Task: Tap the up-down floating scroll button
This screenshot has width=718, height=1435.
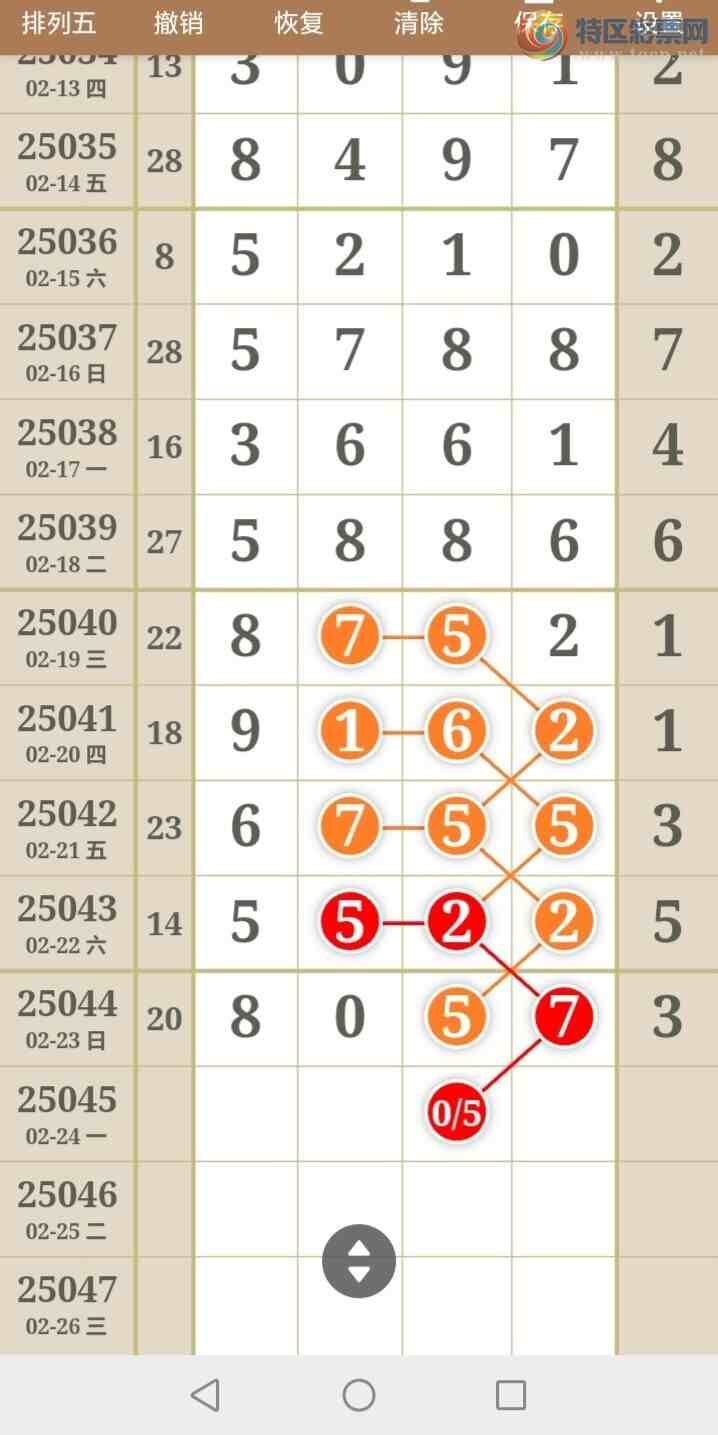Action: point(359,1261)
